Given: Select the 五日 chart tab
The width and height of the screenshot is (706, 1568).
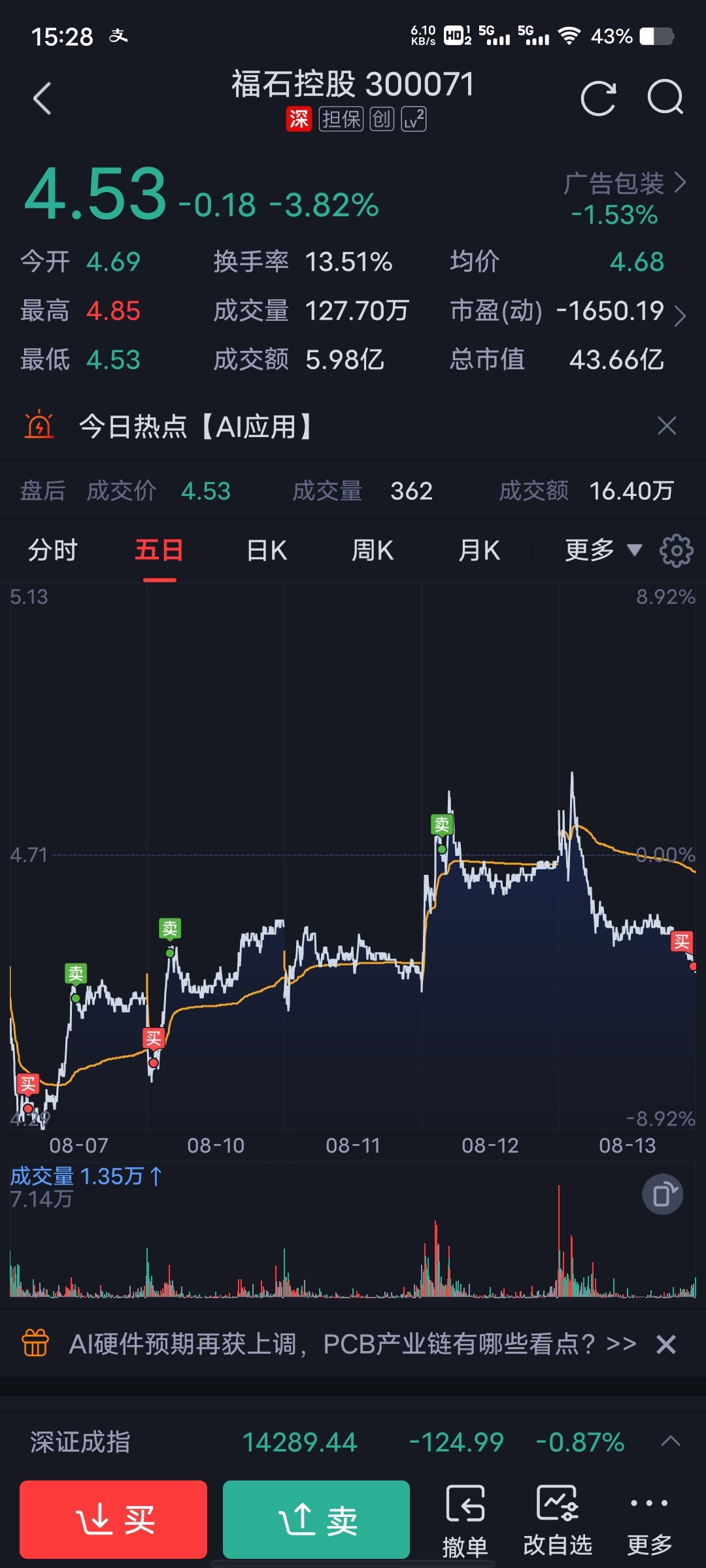Looking at the screenshot, I should [160, 550].
